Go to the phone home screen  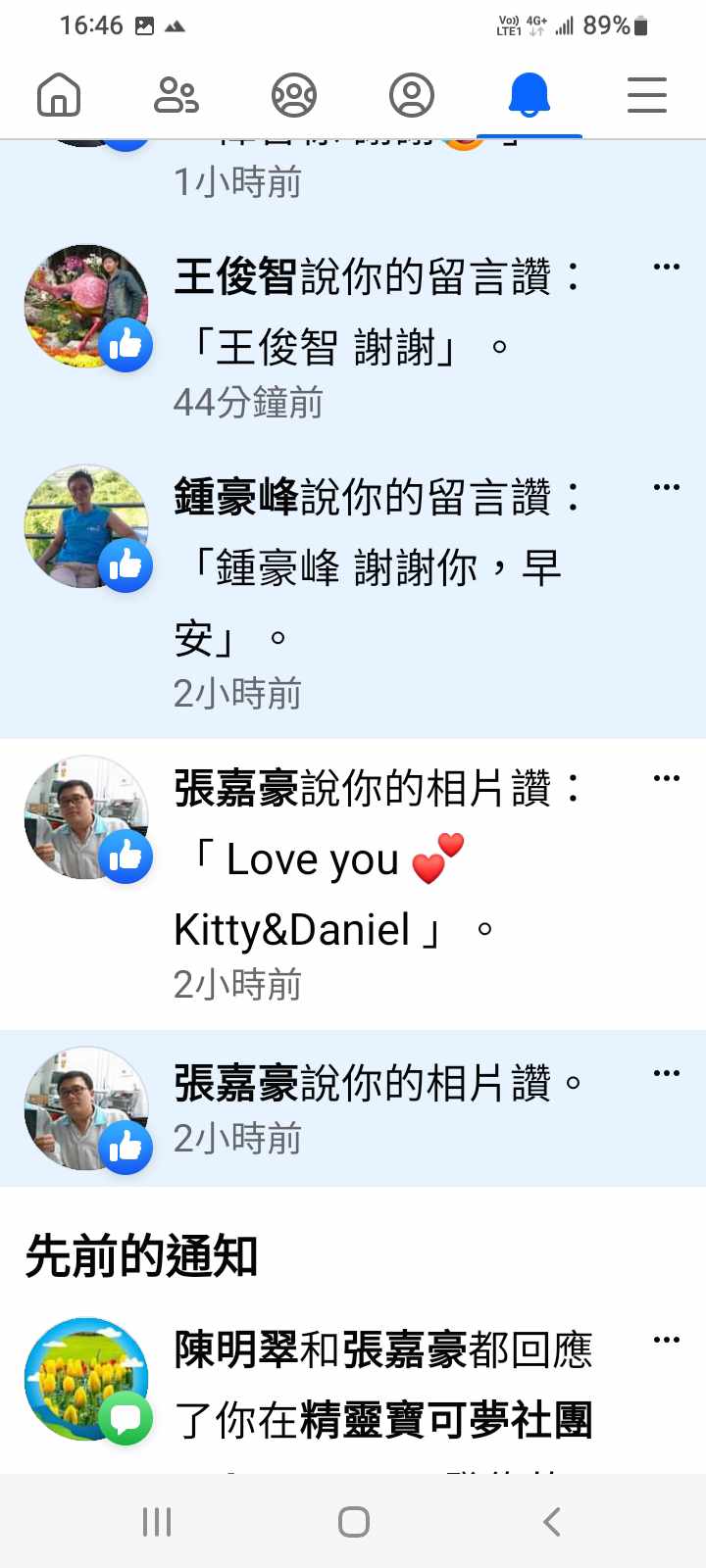coord(353,1522)
